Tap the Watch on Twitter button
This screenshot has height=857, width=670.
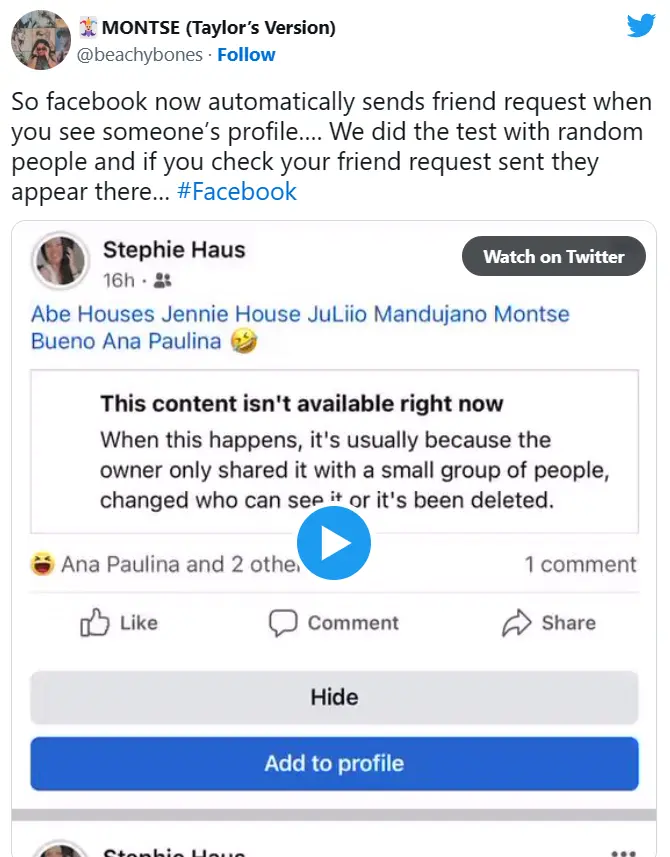[553, 257]
